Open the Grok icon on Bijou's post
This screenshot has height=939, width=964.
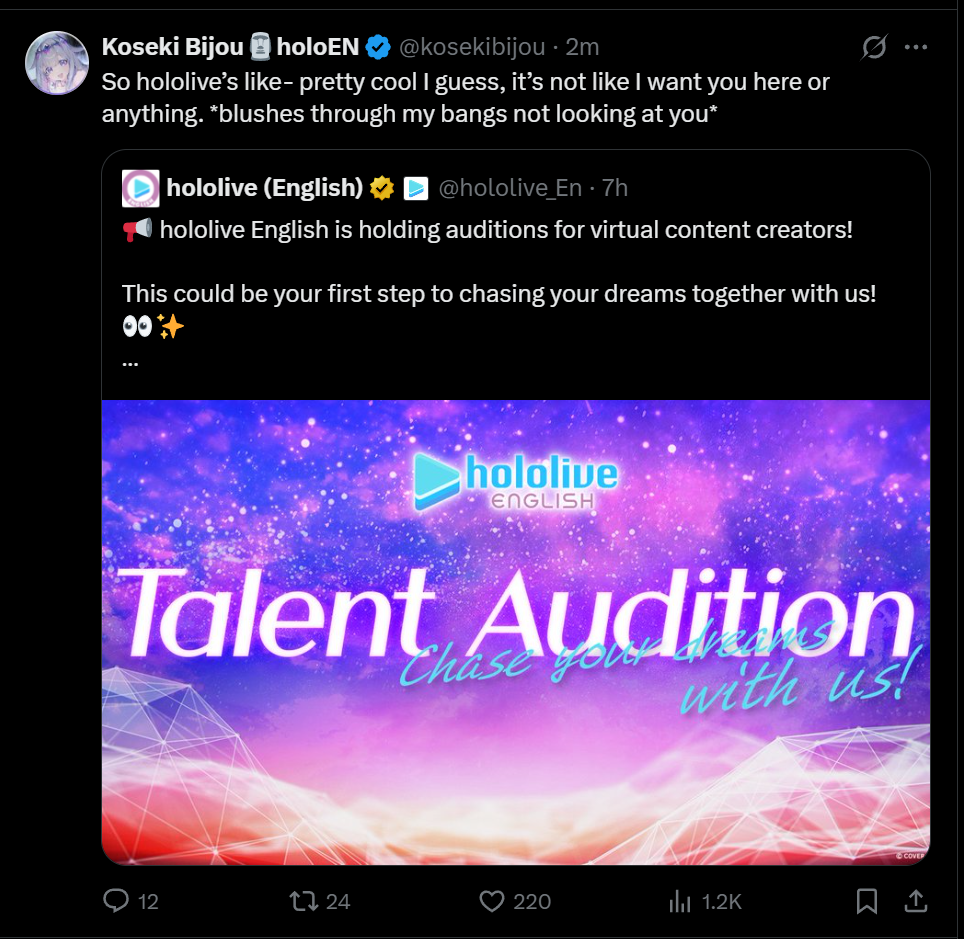click(x=874, y=47)
